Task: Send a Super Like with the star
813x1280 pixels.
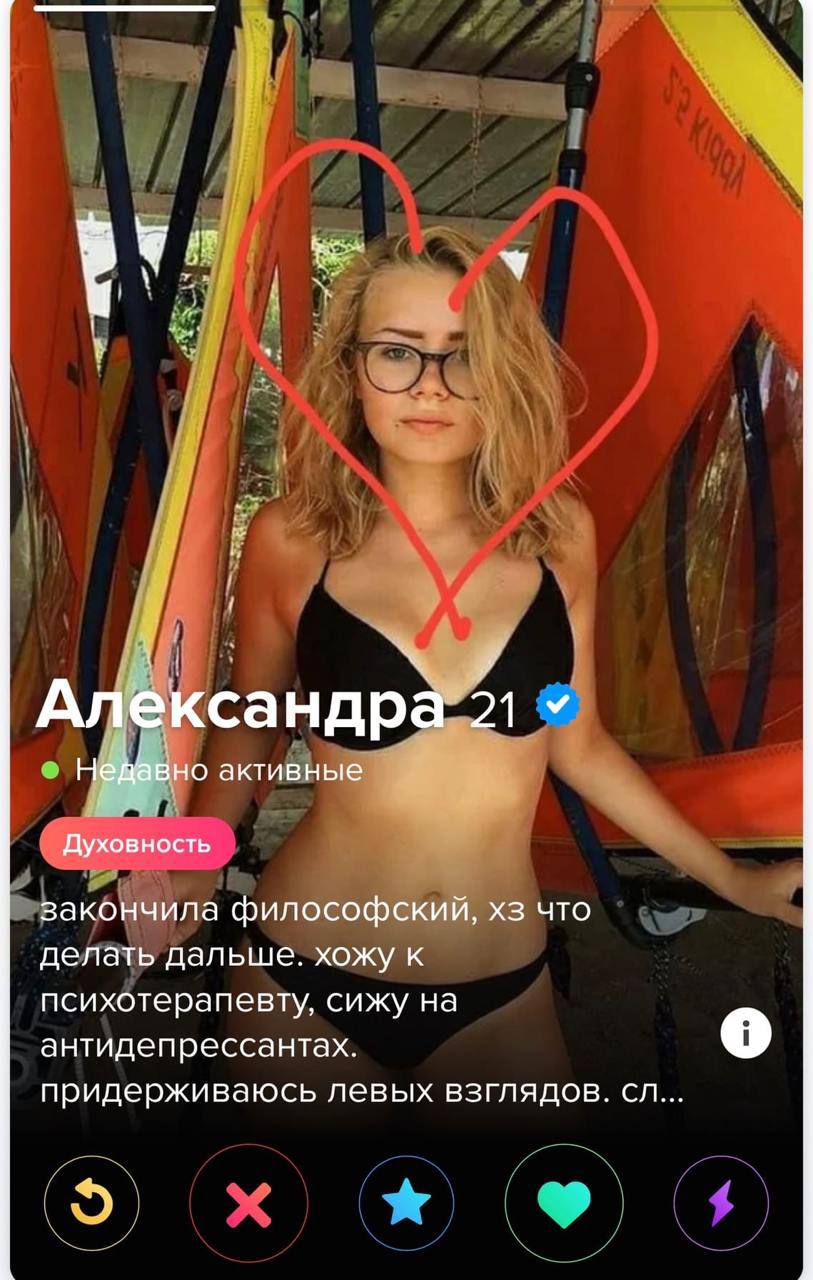Action: (x=406, y=1202)
